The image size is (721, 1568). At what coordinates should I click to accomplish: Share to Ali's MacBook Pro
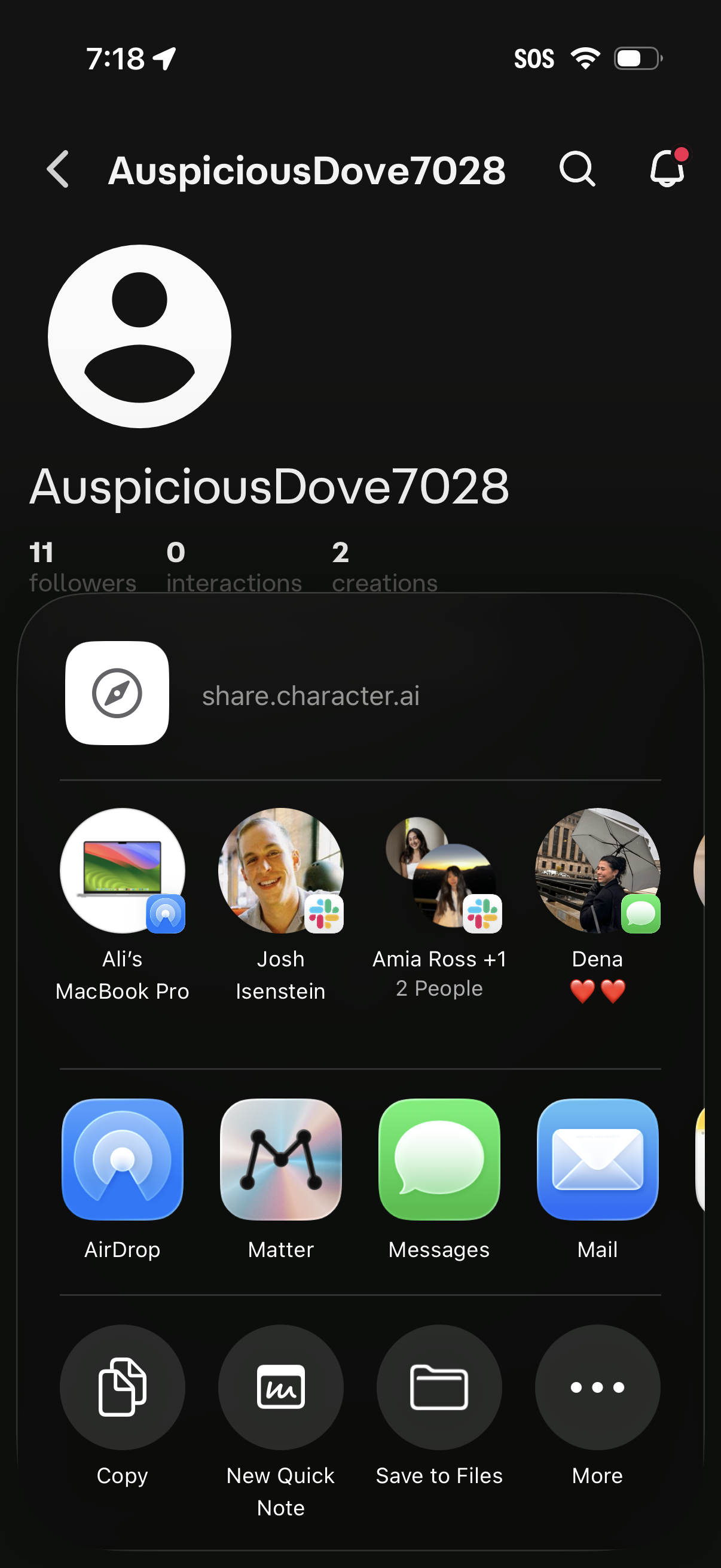[123, 871]
